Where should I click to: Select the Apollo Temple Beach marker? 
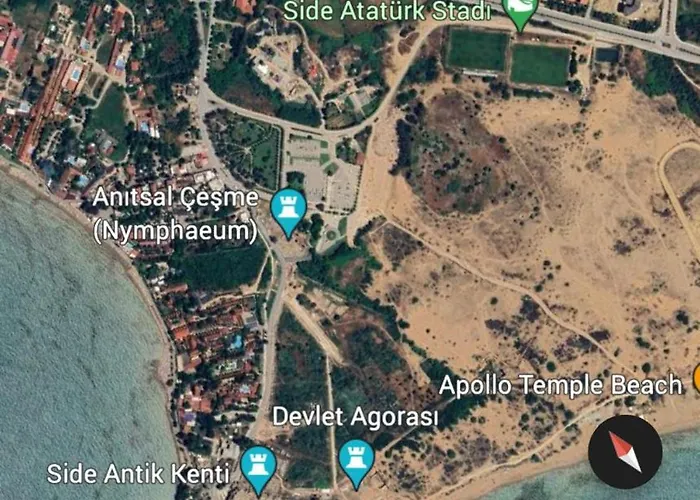pos(695,381)
